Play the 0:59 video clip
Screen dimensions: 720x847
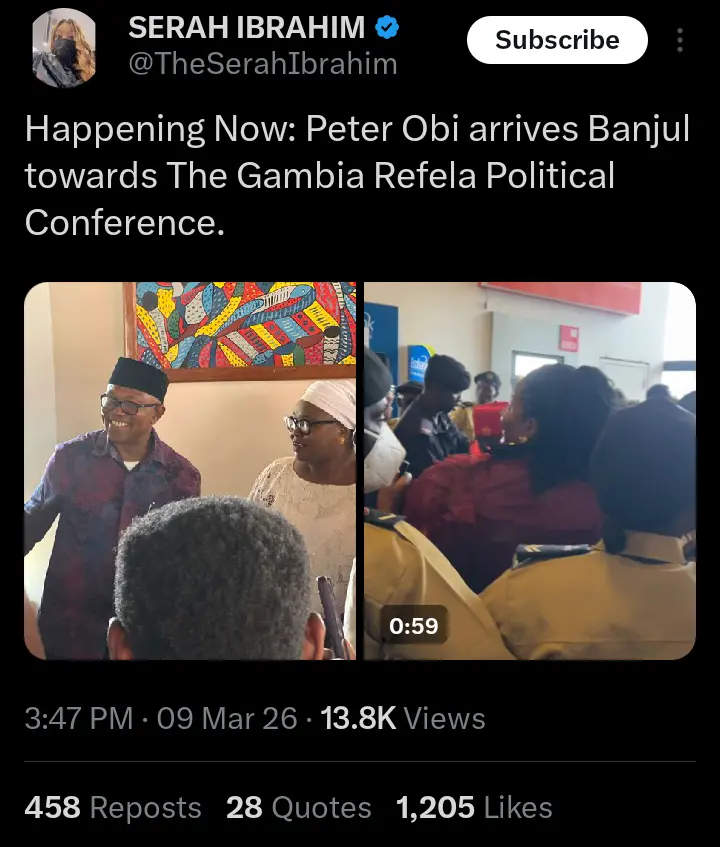[x=529, y=470]
